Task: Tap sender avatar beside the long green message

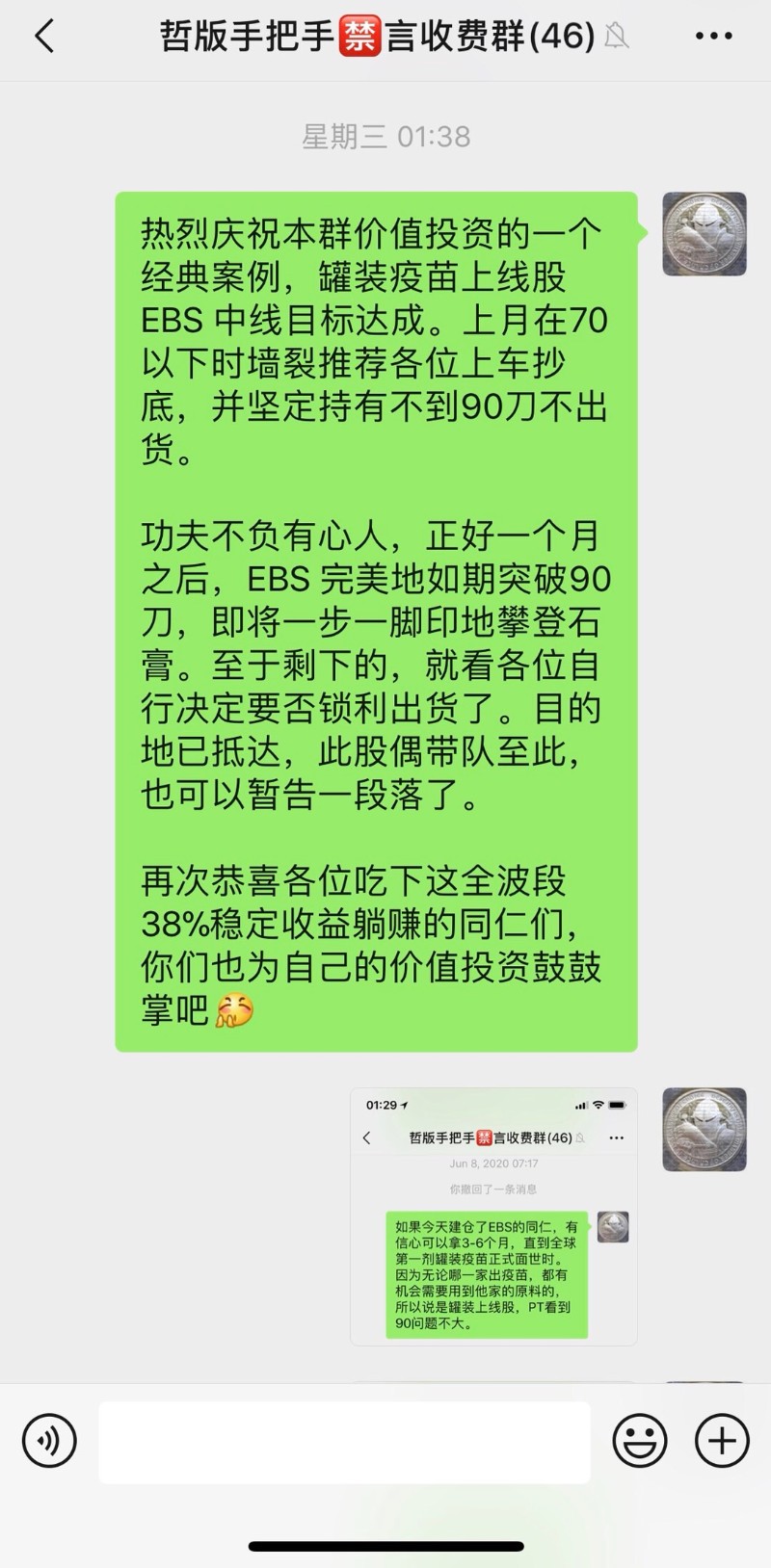Action: click(705, 234)
